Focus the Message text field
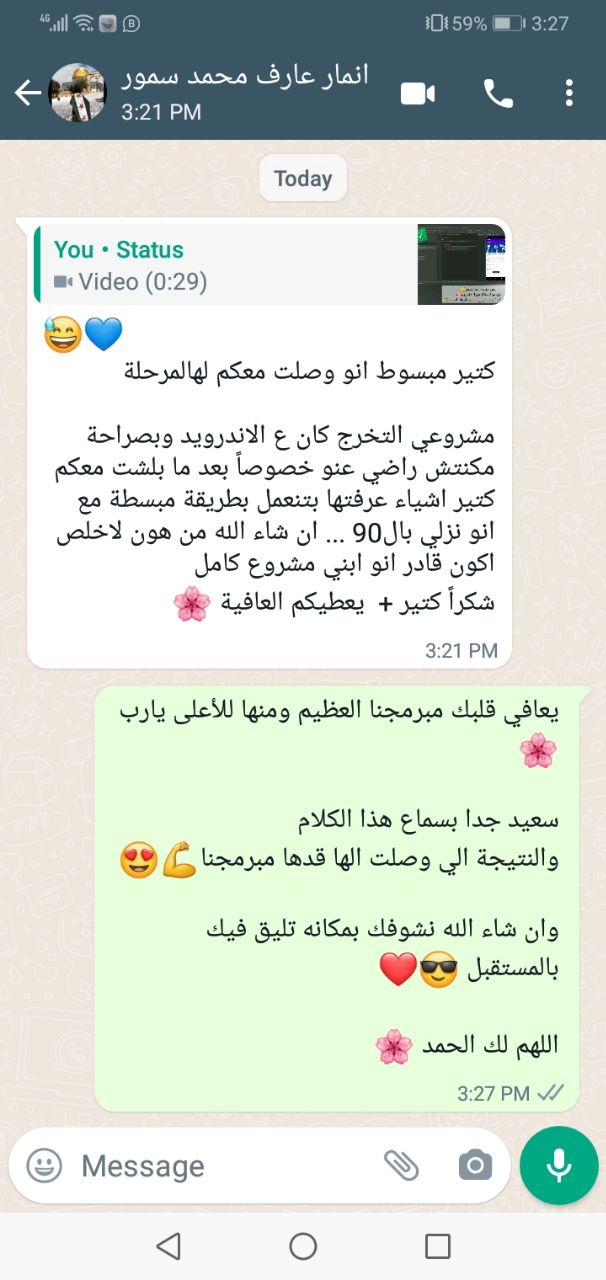The height and width of the screenshot is (1280, 606). (220, 1165)
